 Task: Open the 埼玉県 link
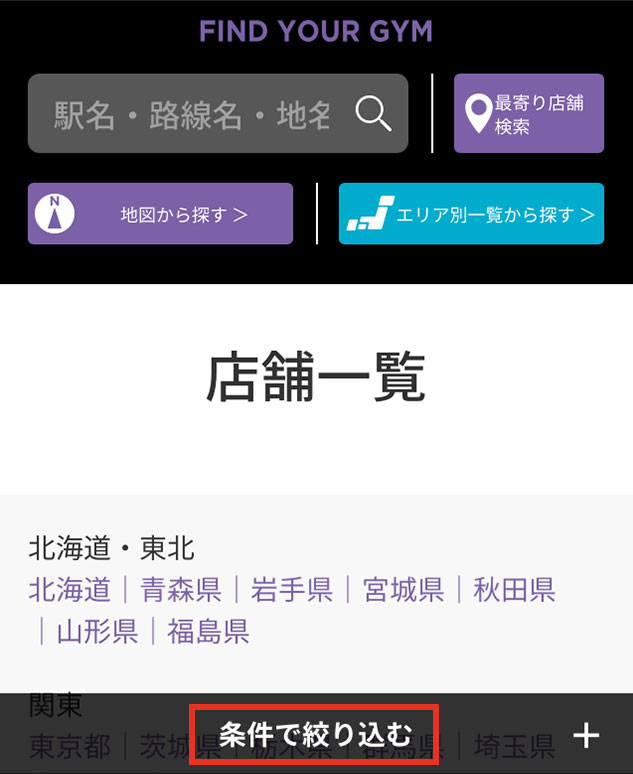point(514,747)
